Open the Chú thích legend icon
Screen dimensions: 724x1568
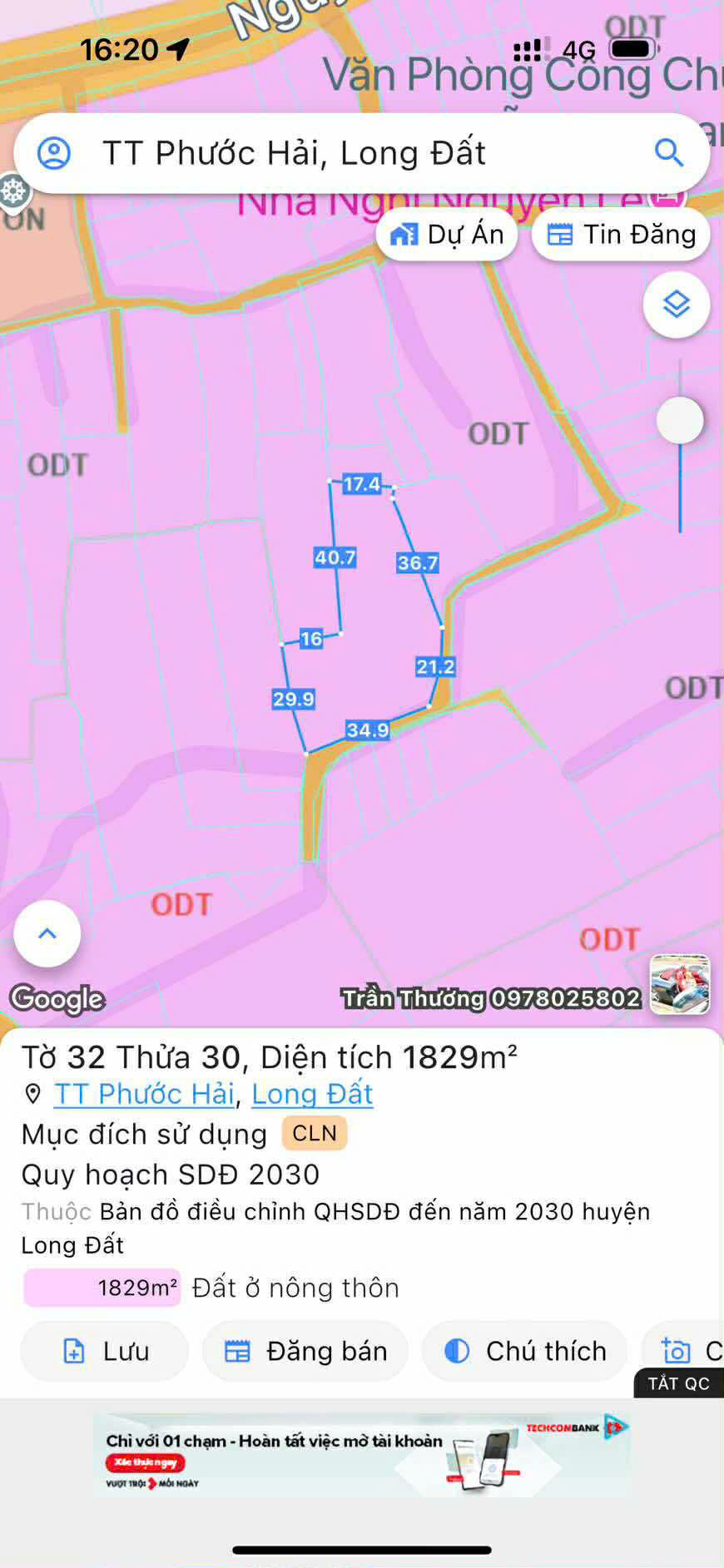tap(455, 1351)
